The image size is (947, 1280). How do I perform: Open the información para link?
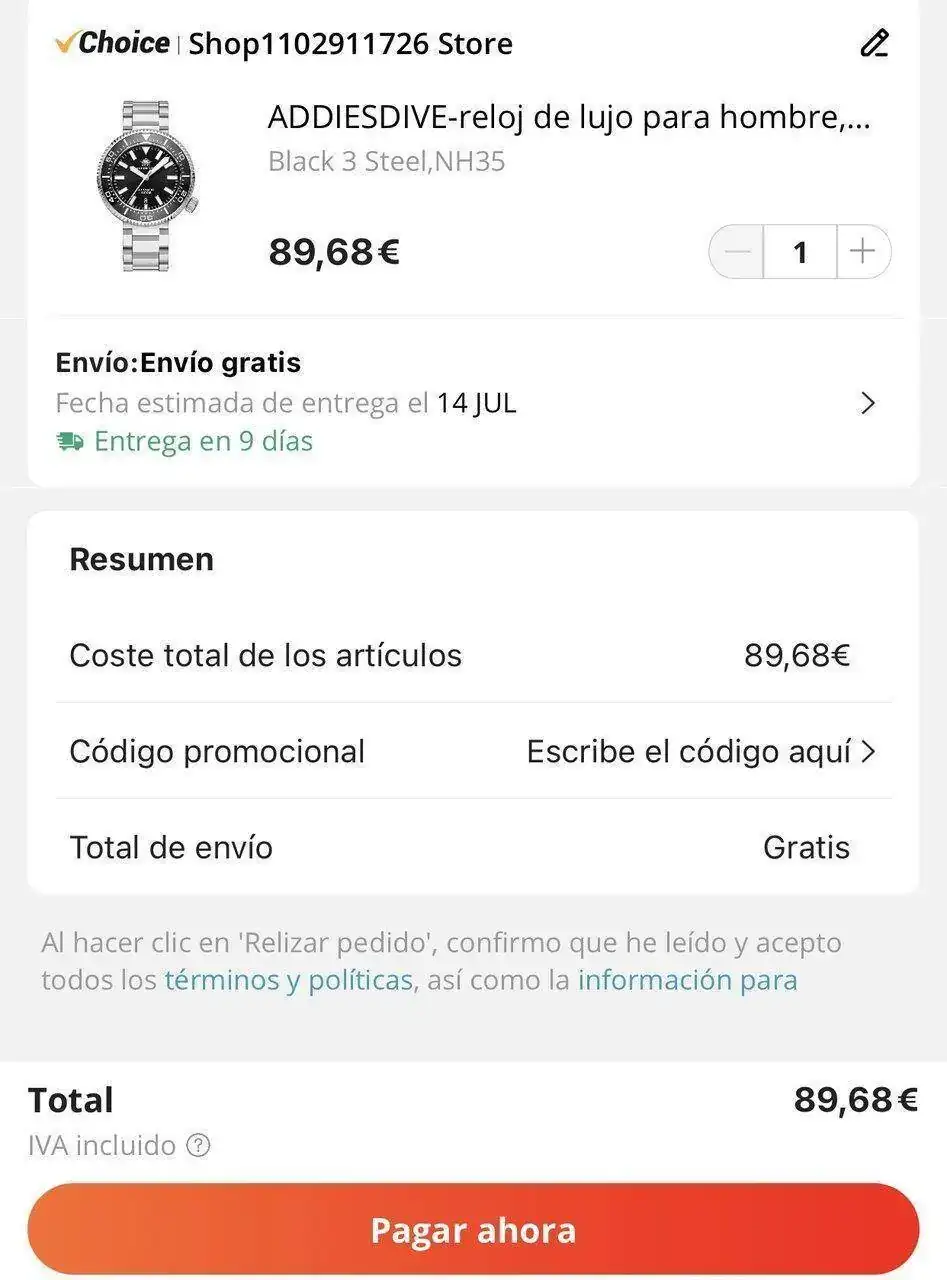(x=687, y=979)
